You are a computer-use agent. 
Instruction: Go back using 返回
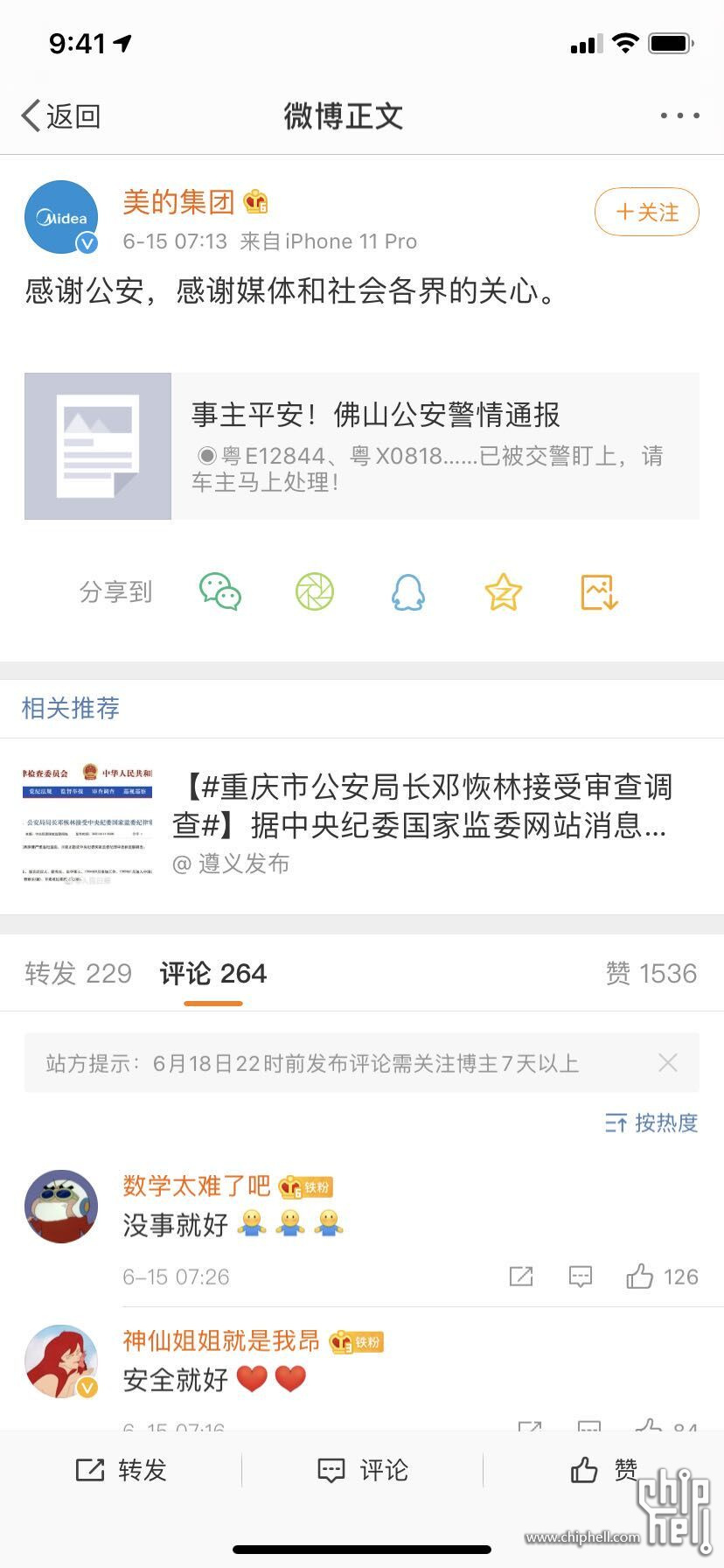click(61, 115)
